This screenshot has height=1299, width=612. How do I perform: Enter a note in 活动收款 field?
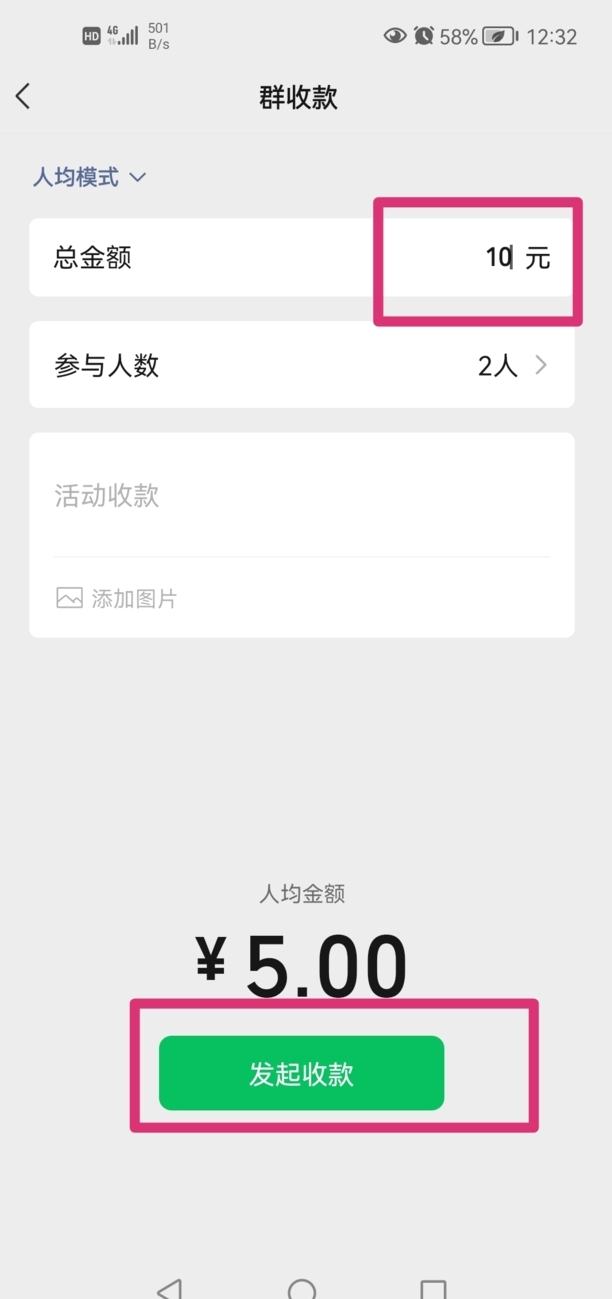tap(300, 496)
